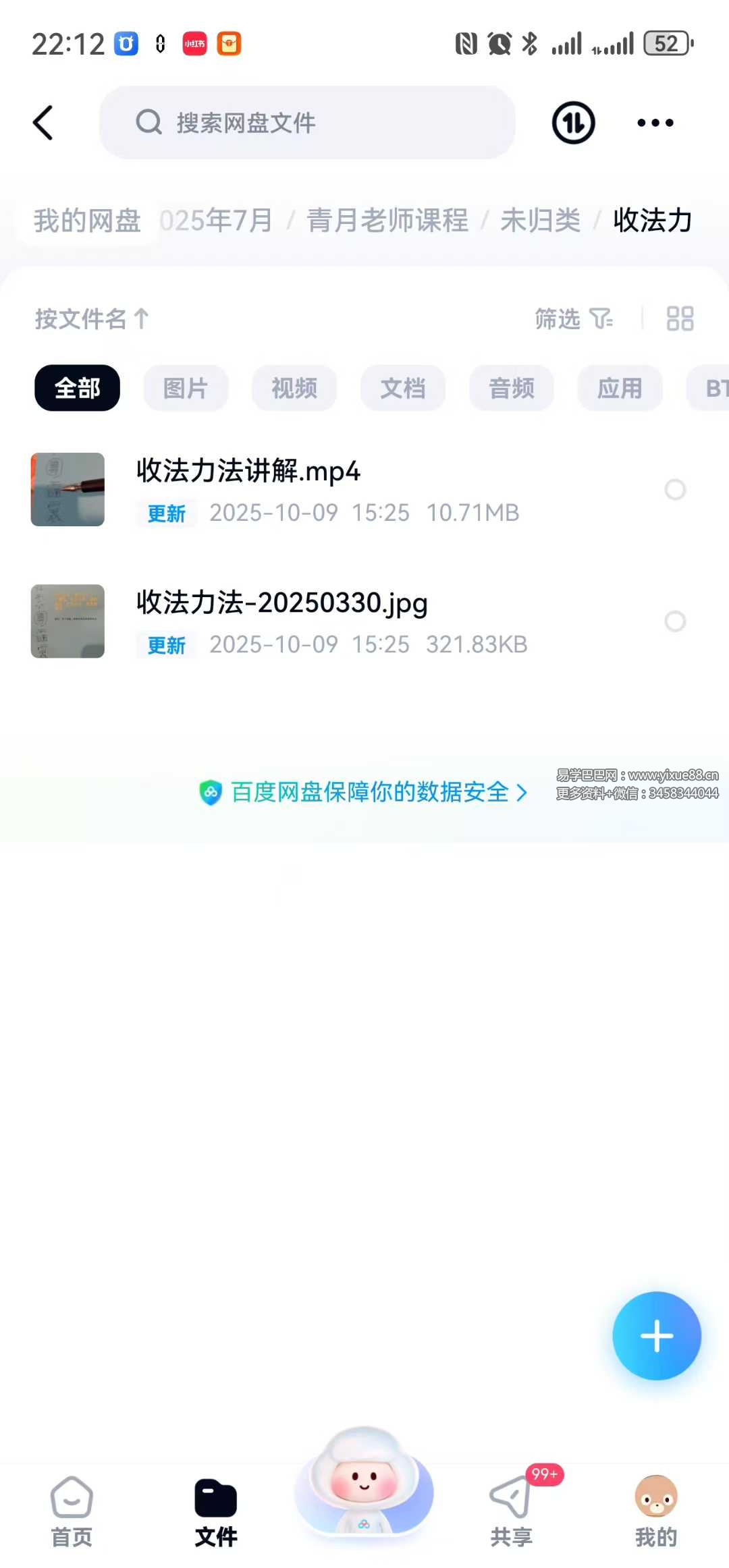
Task: Tap the 搜索网盘文件 search box
Action: tap(307, 123)
